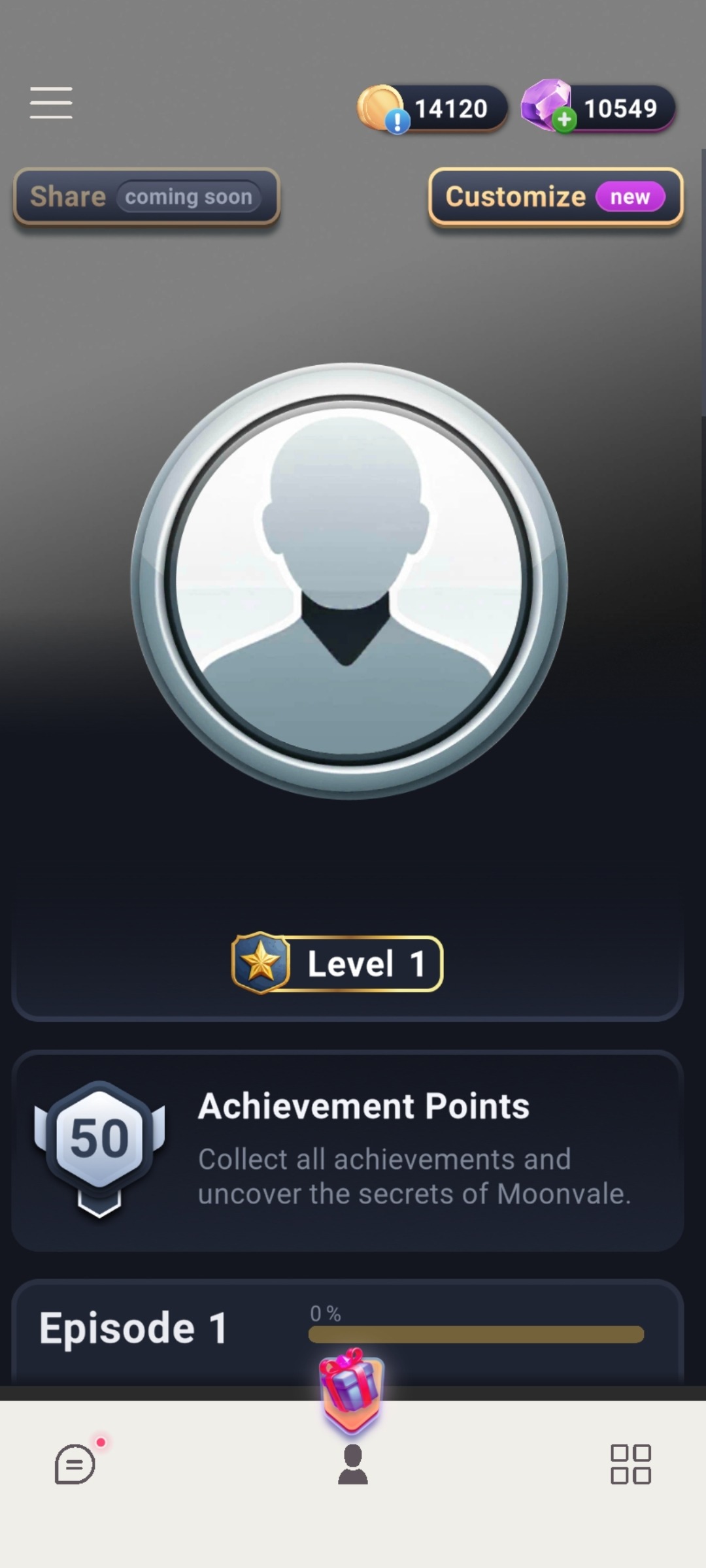Tap the Share button
706x1568 pixels.
[x=146, y=197]
